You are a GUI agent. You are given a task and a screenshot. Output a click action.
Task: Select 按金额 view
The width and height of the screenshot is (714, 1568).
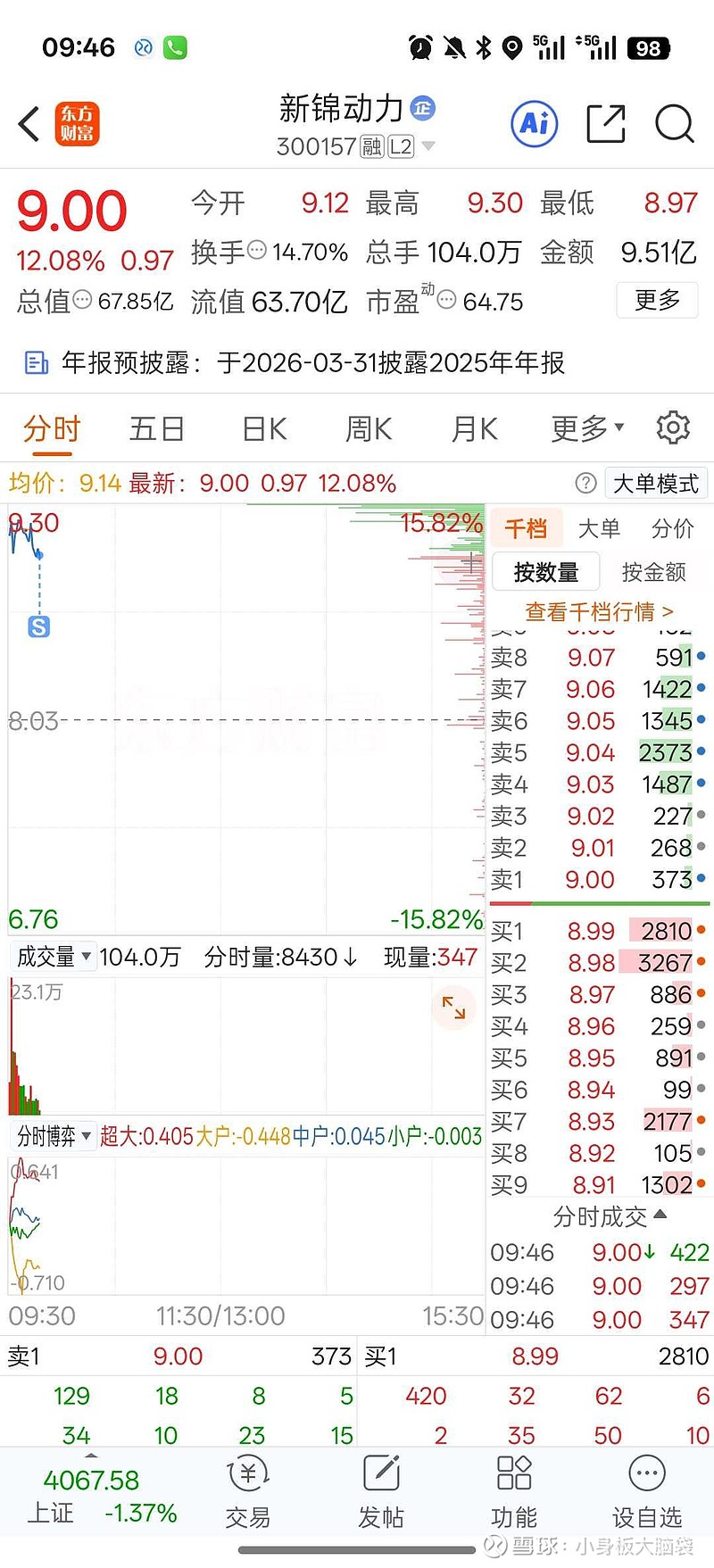pyautogui.click(x=653, y=571)
